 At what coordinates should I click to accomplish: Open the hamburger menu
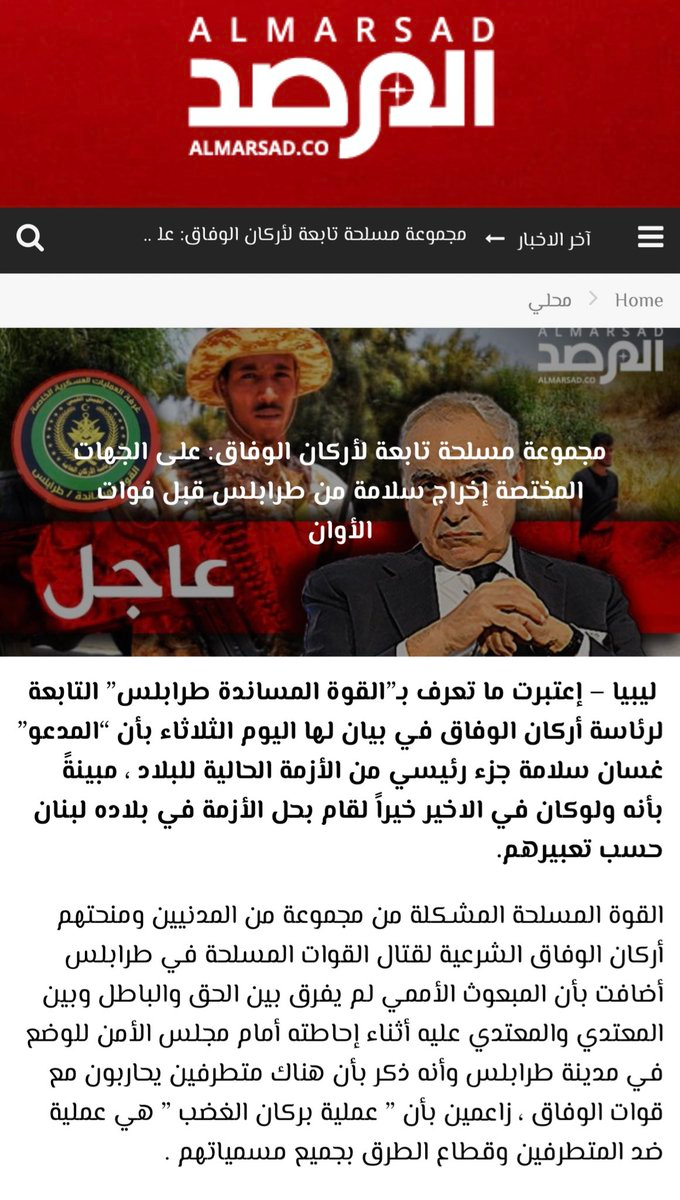coord(650,238)
